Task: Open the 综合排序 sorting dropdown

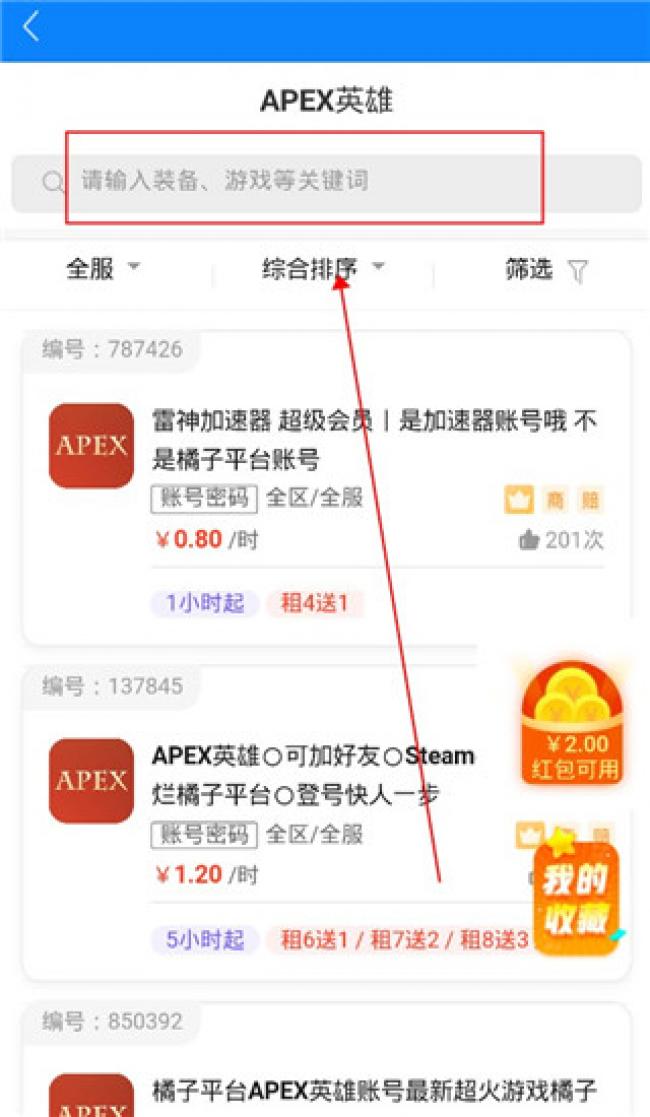Action: pyautogui.click(x=322, y=268)
